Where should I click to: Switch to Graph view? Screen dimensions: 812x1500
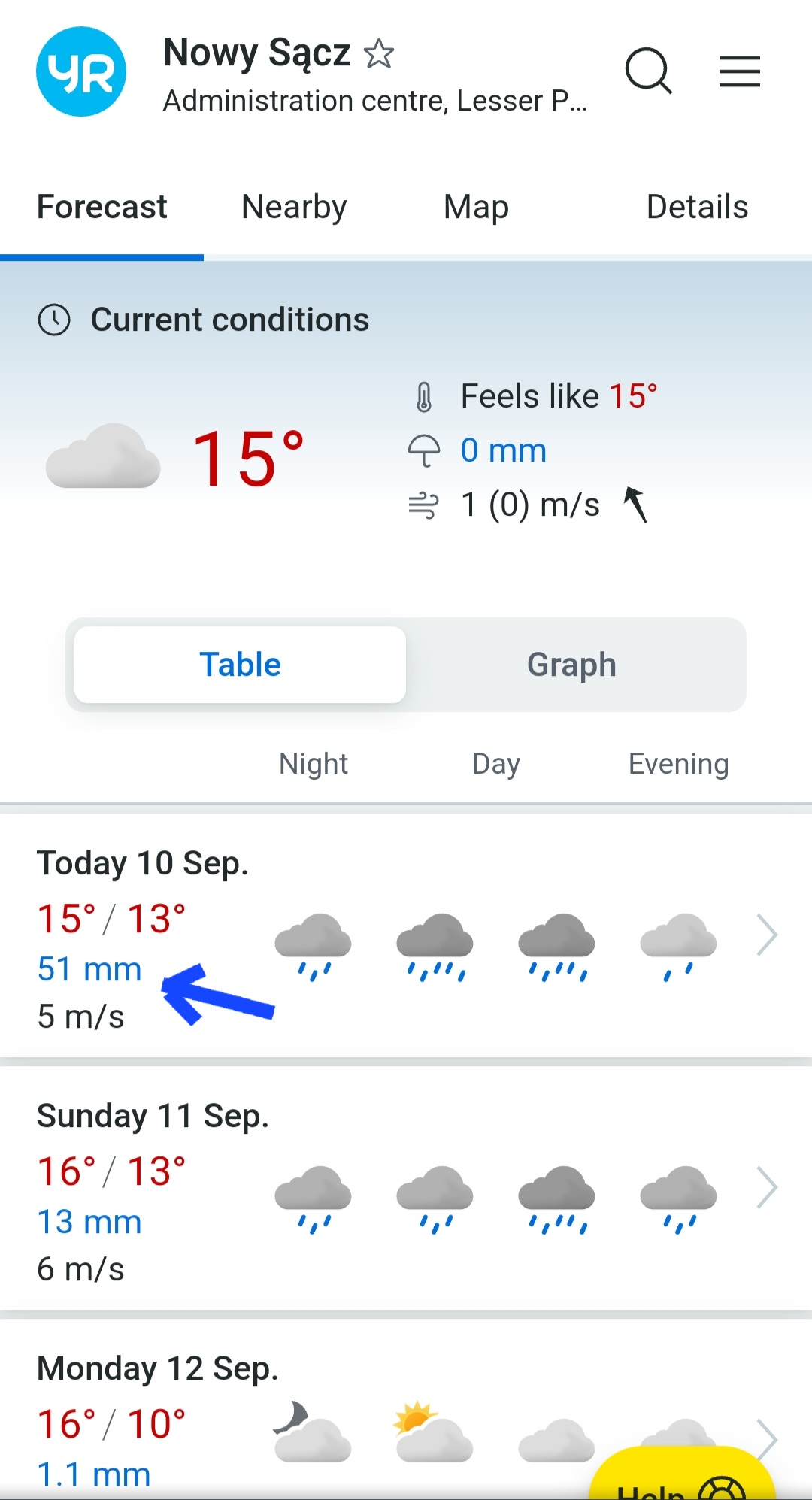click(571, 665)
